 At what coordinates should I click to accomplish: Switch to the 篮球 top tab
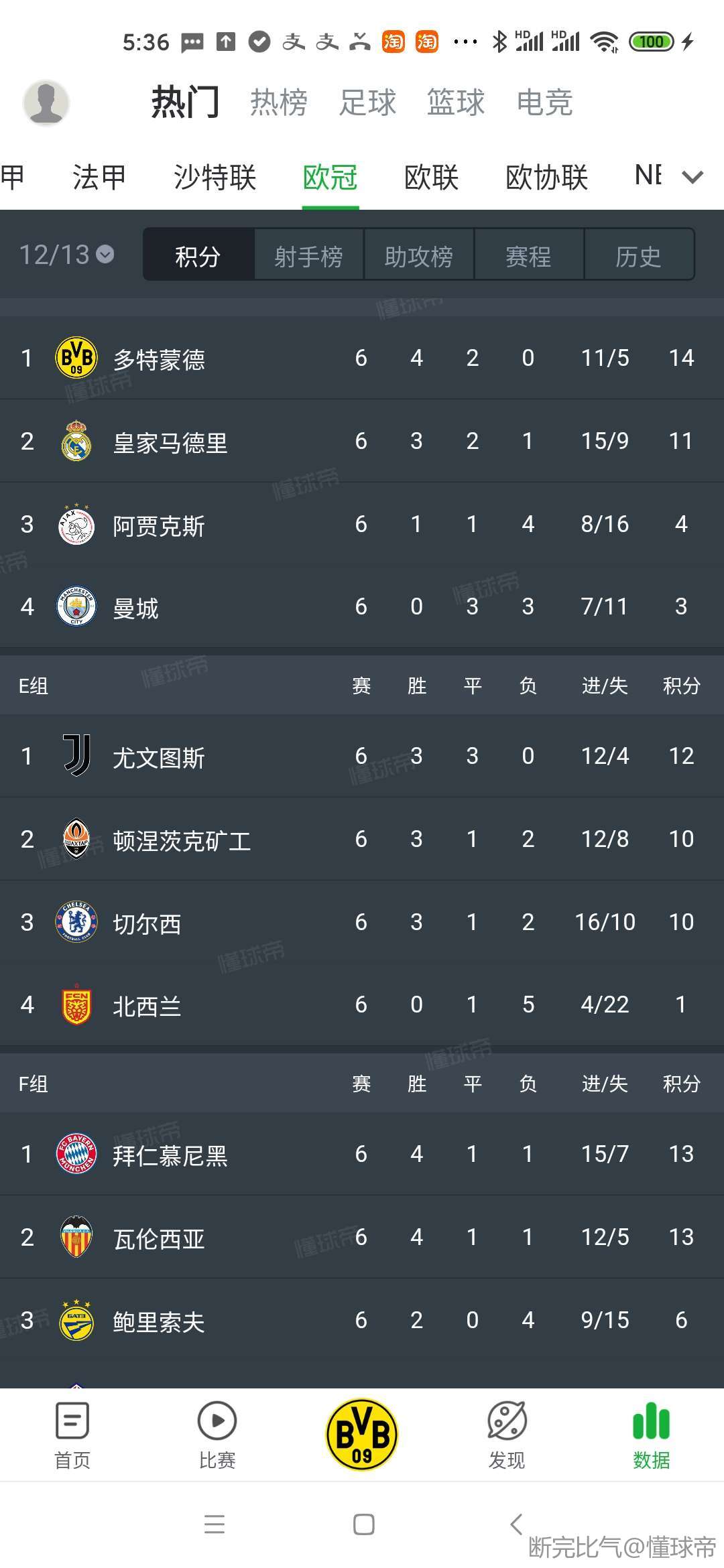click(456, 103)
